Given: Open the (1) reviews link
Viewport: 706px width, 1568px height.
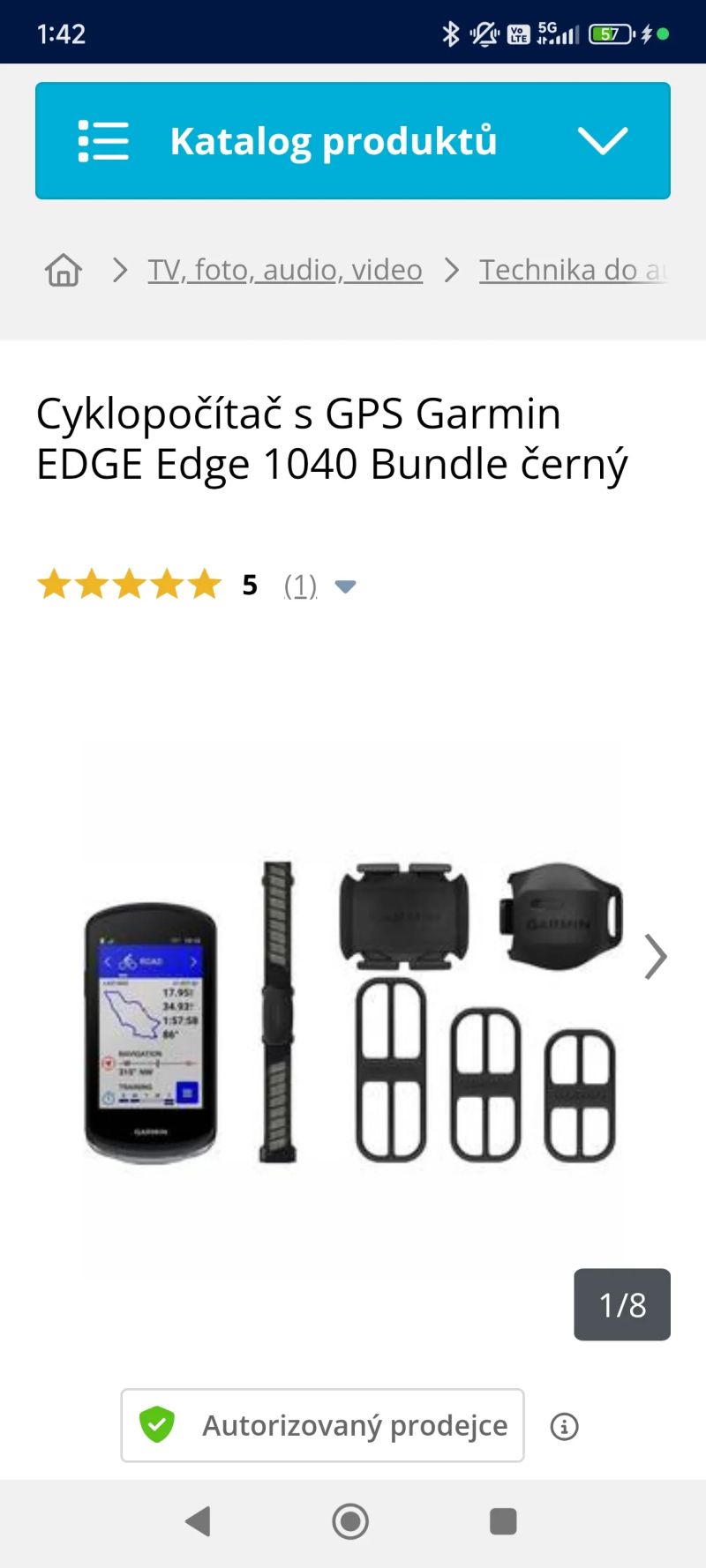Looking at the screenshot, I should (299, 586).
